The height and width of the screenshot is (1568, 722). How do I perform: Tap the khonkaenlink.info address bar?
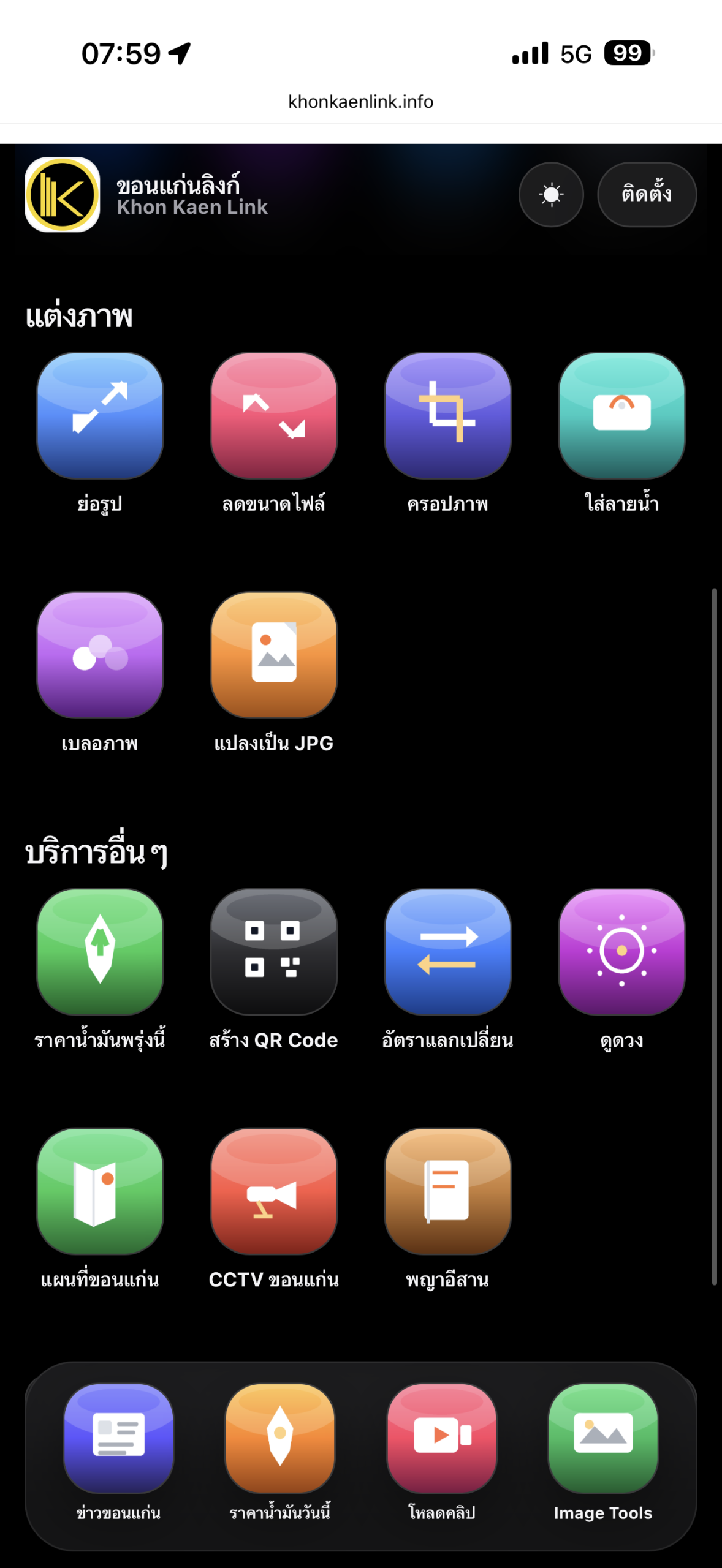[360, 102]
